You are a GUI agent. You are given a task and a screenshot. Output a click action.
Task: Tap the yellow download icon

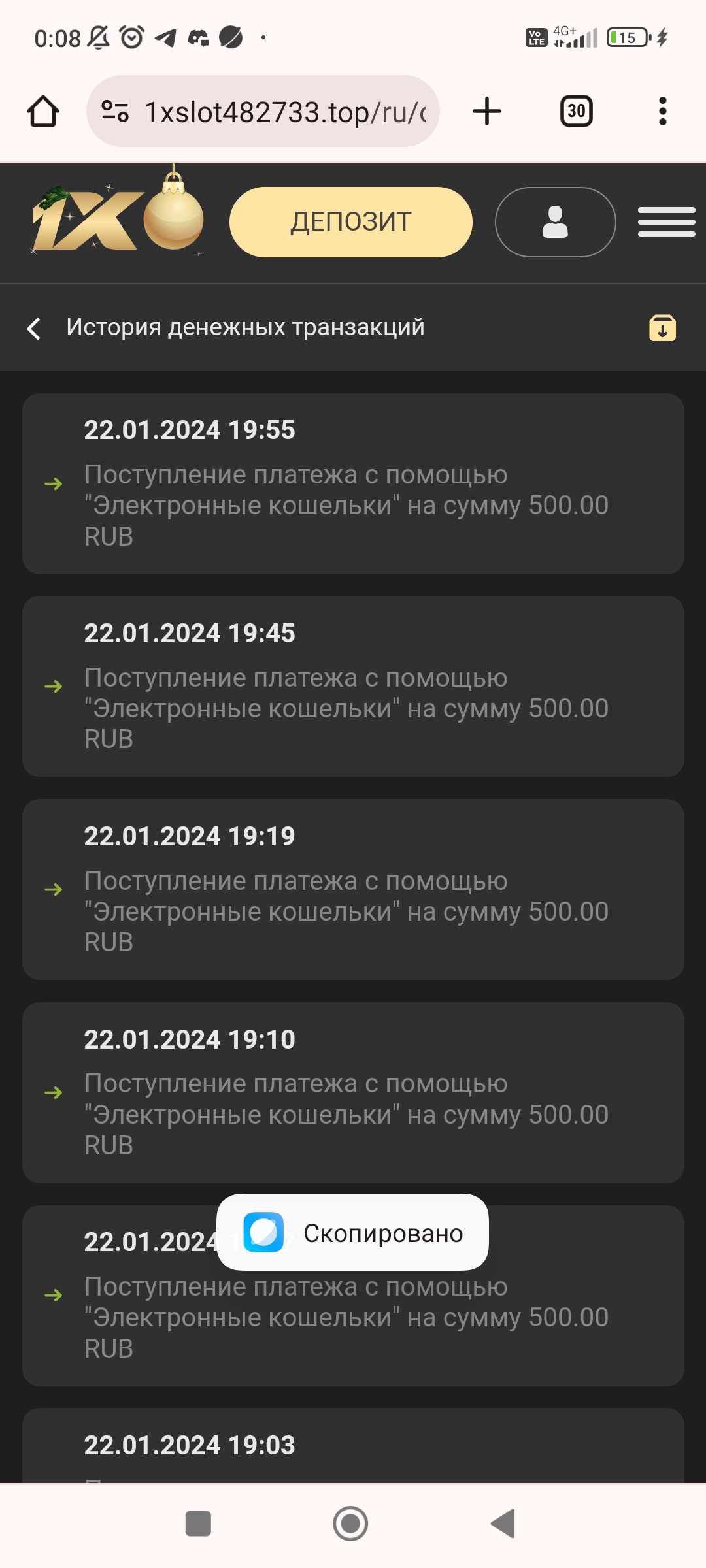click(662, 328)
